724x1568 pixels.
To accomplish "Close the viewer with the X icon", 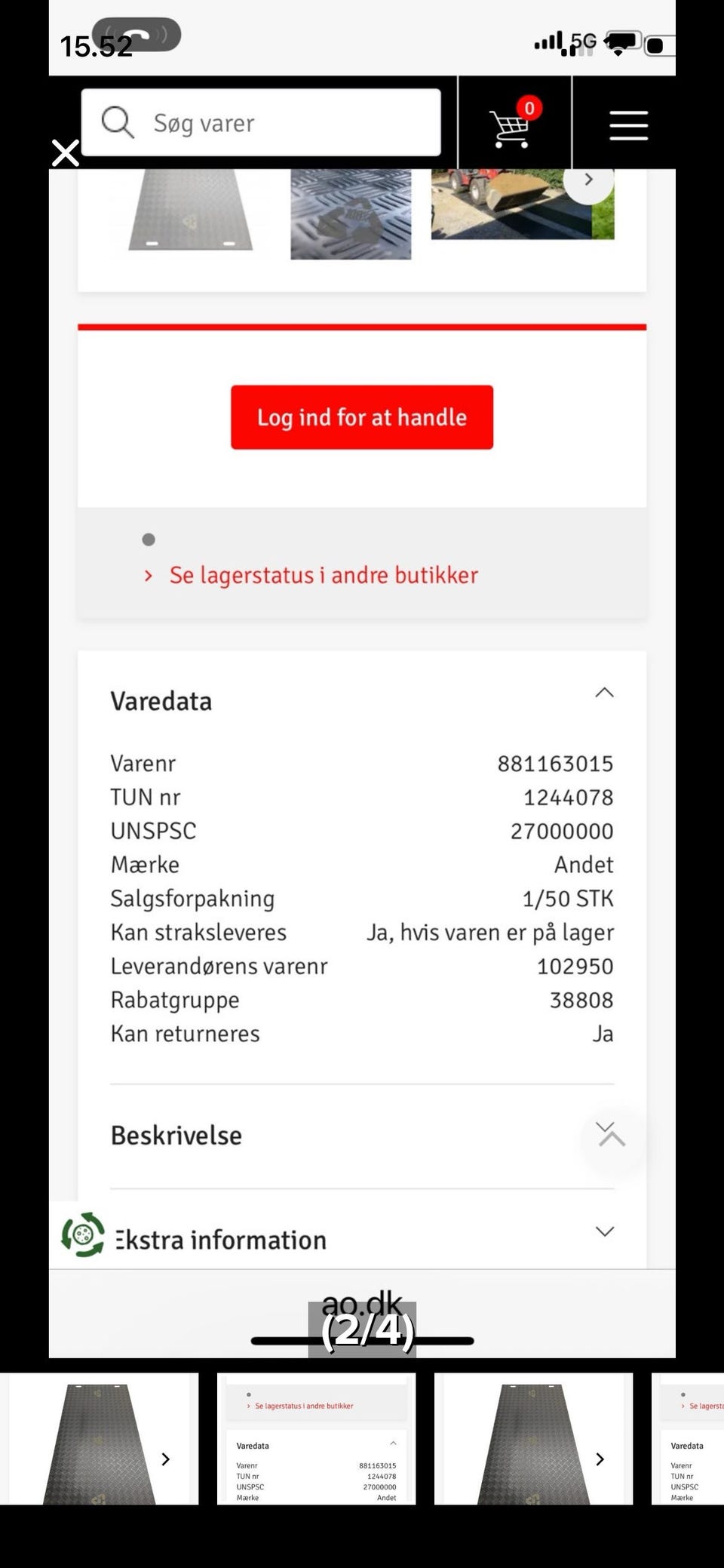I will point(65,152).
